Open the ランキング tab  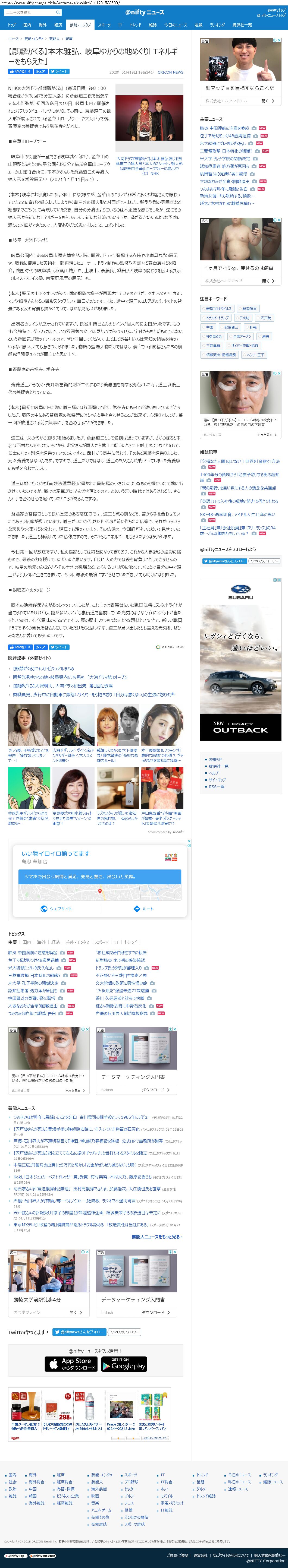click(x=217, y=25)
